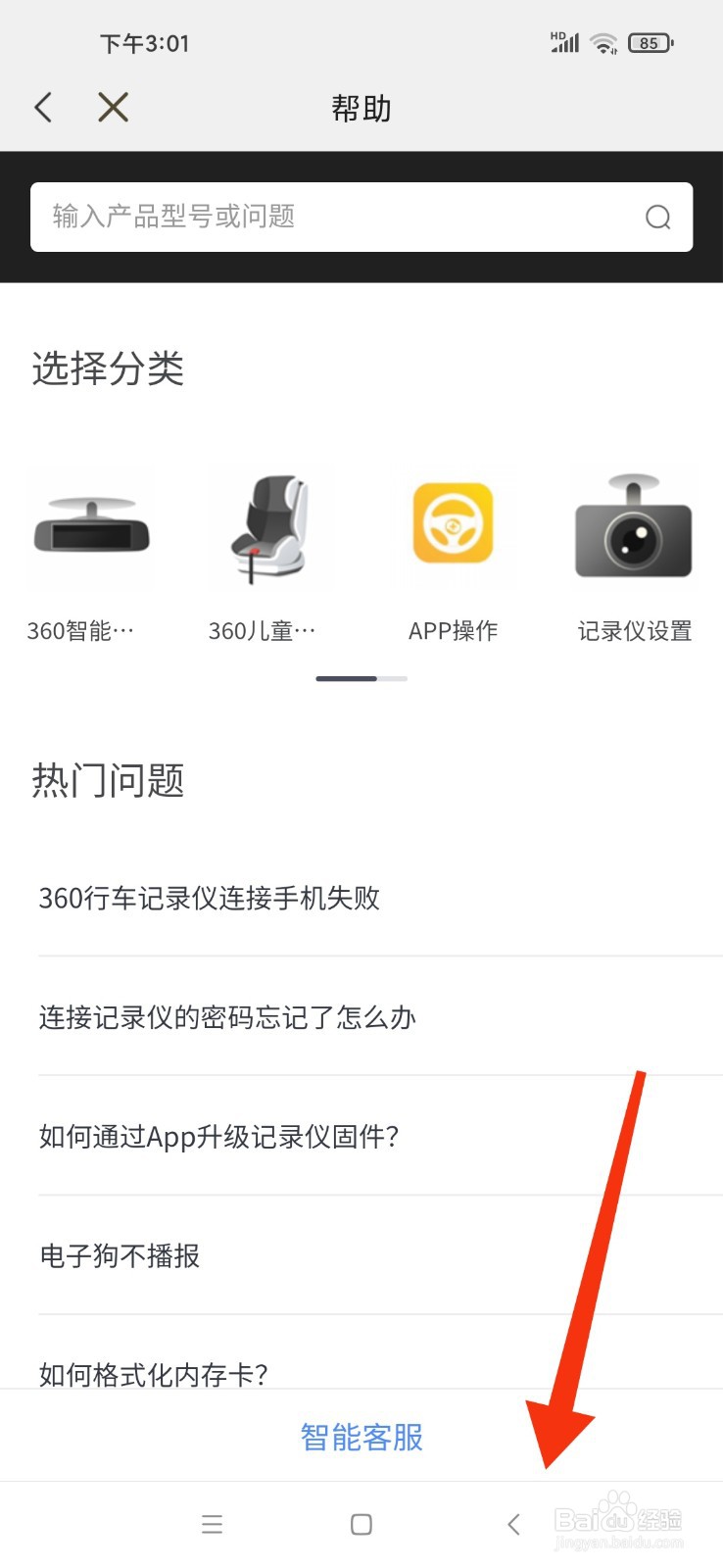The image size is (723, 1568).
Task: Open the 记录仪设置 dashcam category
Action: [633, 529]
